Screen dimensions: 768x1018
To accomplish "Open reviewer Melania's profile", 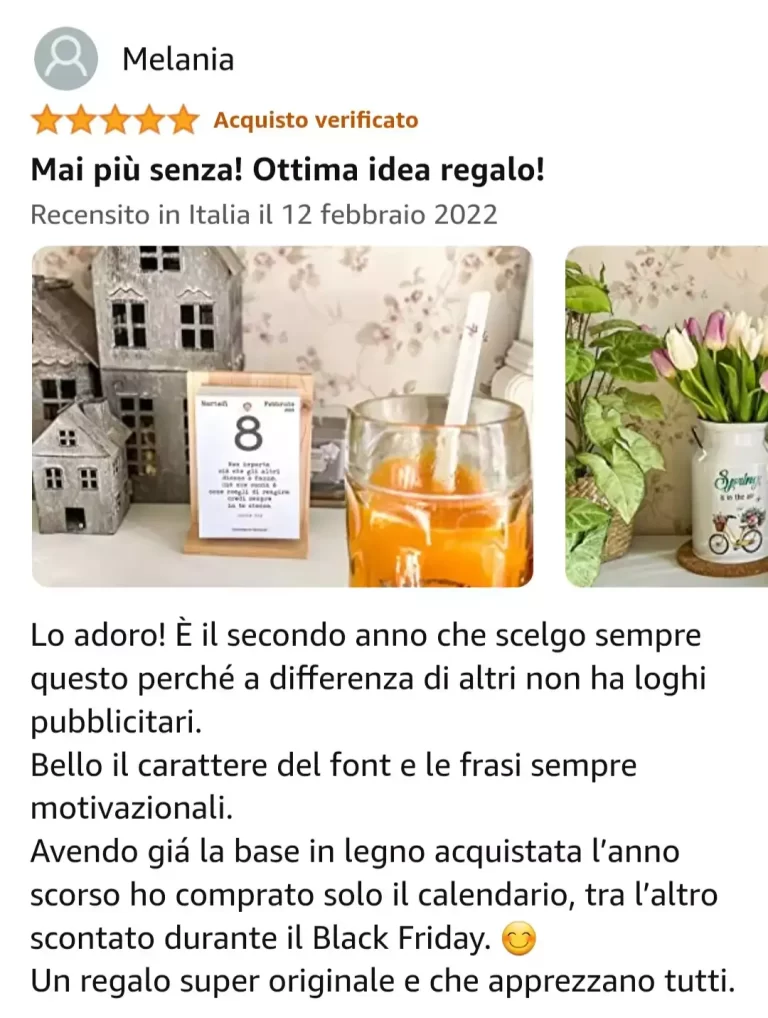I will click(176, 59).
